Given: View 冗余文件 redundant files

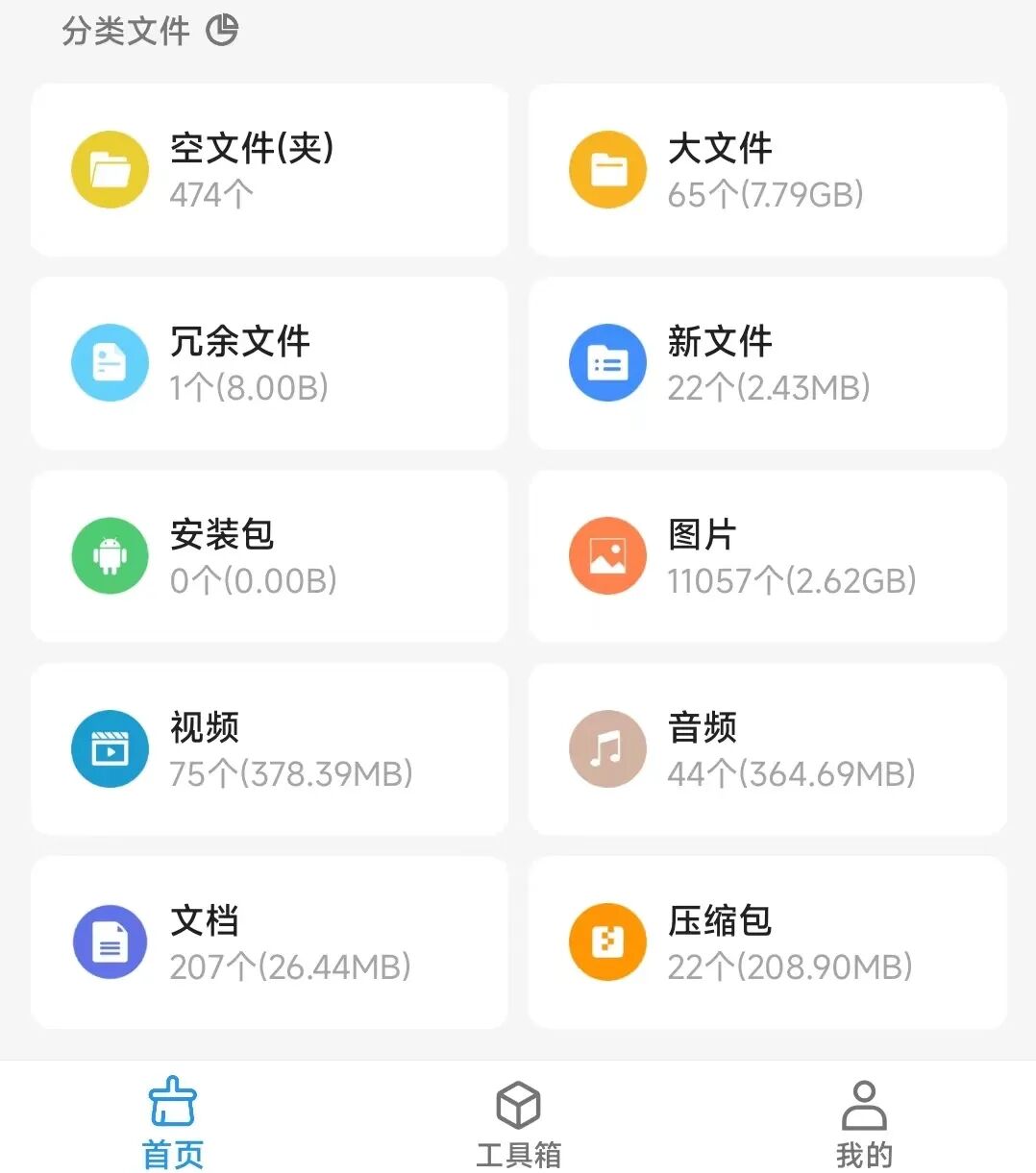Looking at the screenshot, I should [x=269, y=363].
